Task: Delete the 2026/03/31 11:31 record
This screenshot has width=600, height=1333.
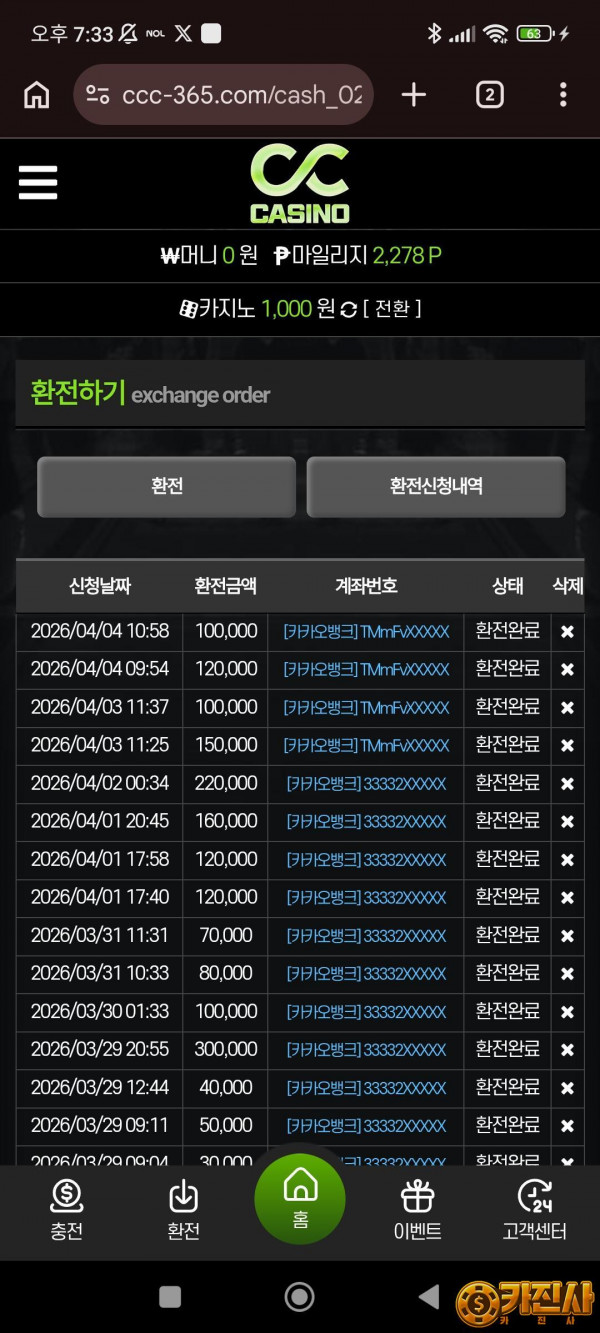Action: [x=567, y=936]
